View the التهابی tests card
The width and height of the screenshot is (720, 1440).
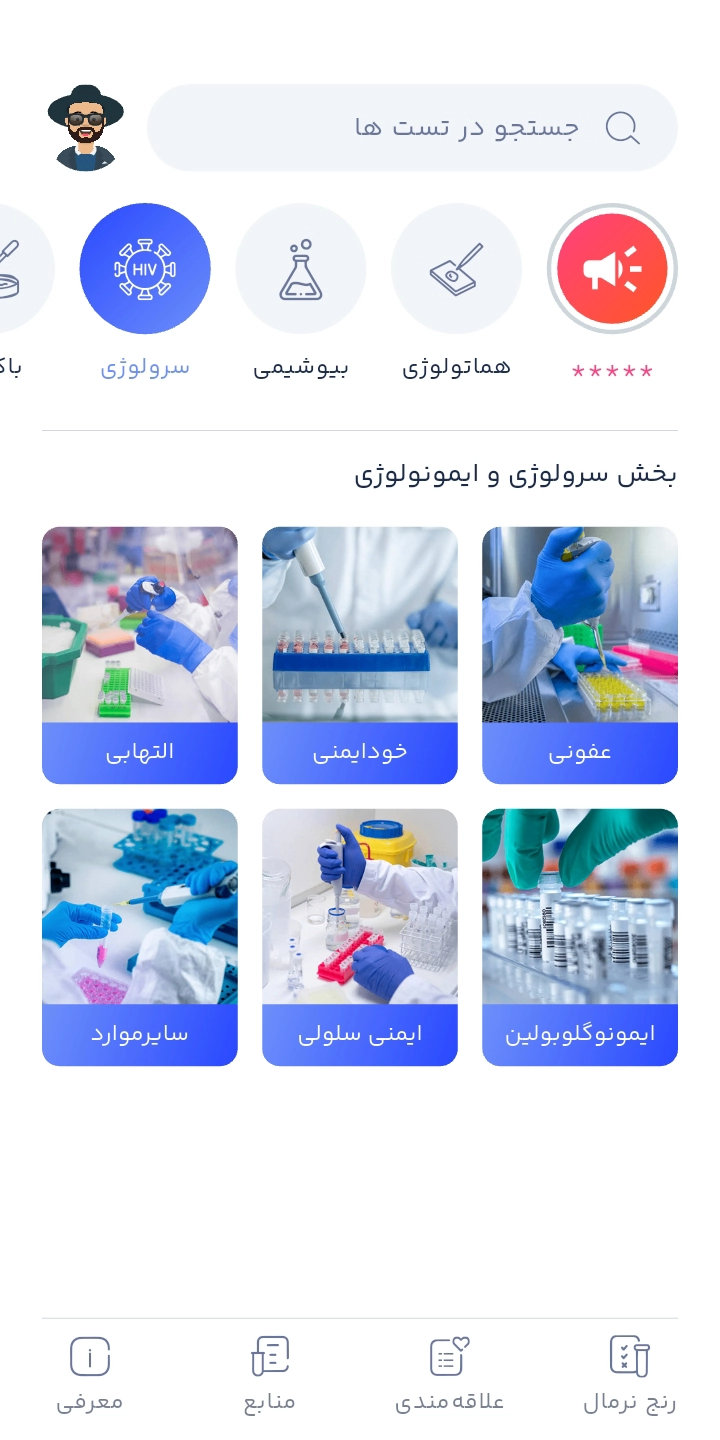click(x=140, y=655)
